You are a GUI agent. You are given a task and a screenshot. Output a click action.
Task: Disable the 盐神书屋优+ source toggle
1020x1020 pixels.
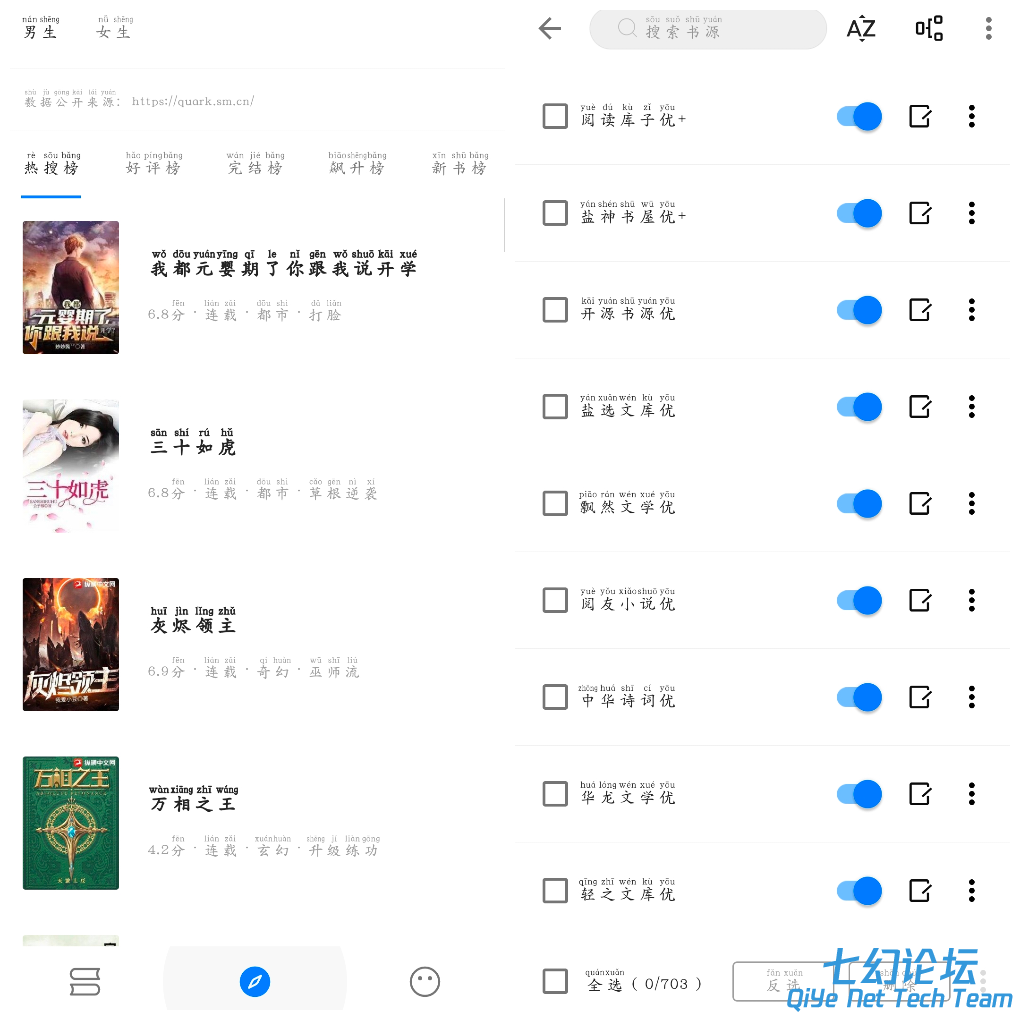tap(859, 213)
